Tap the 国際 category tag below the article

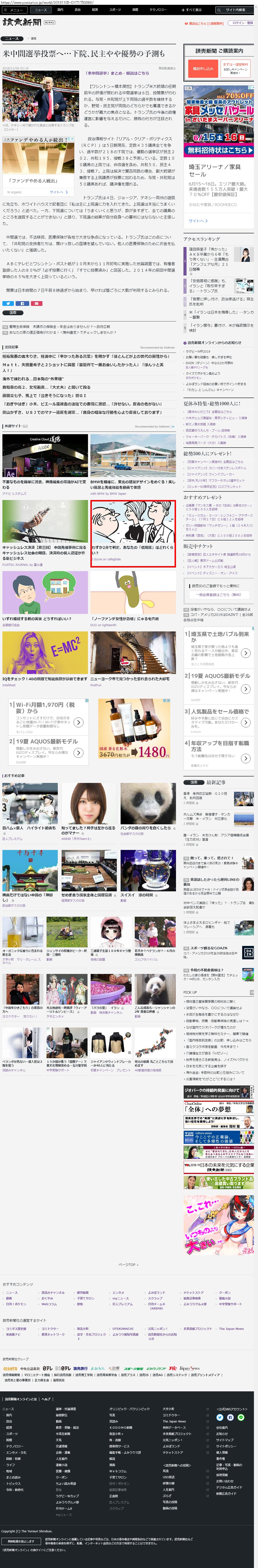tap(12, 313)
